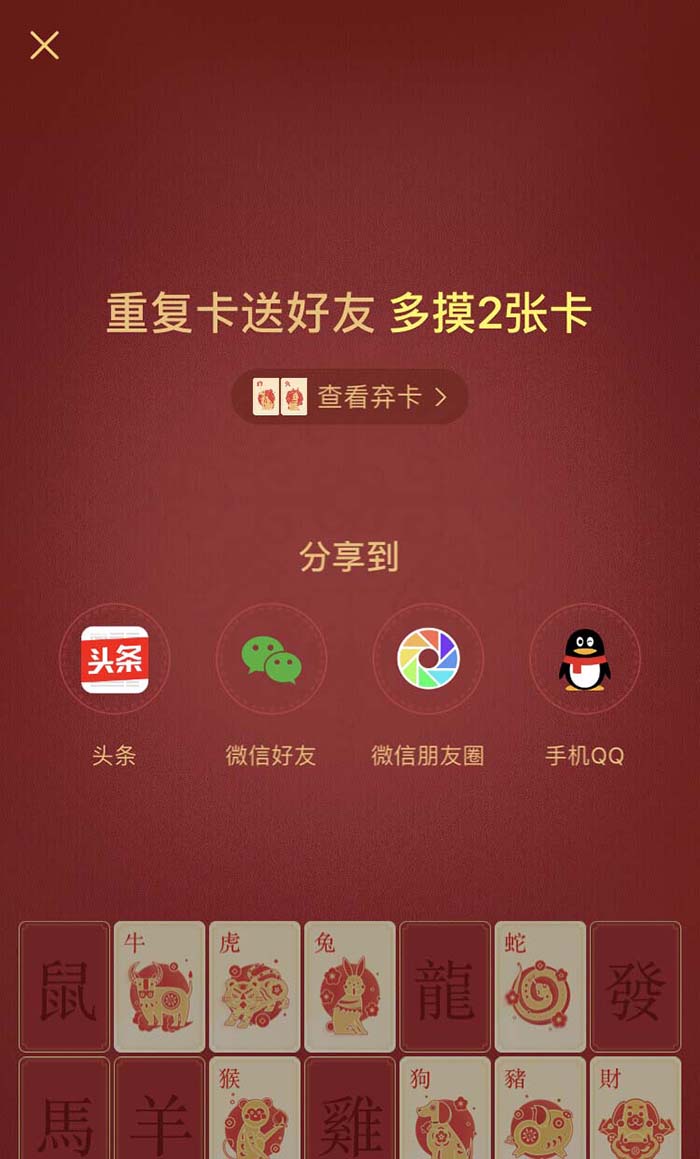Screen dimensions: 700x1159
Task: Share to 微信朋友圈
Action: [x=428, y=660]
